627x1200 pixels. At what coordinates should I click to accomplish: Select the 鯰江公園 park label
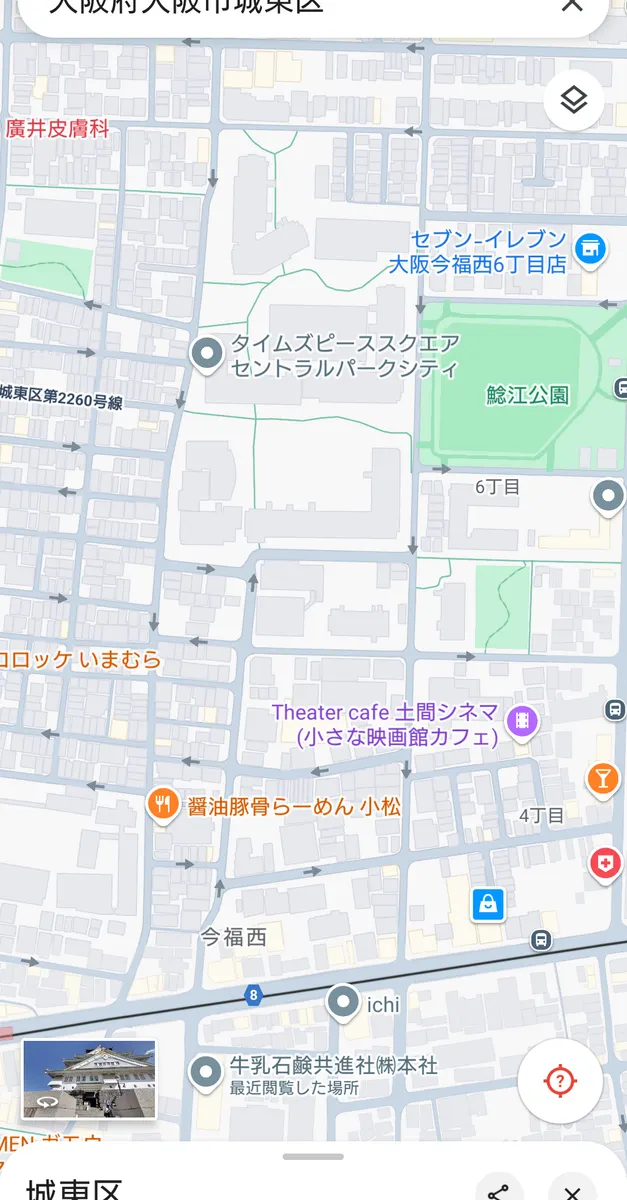[527, 395]
